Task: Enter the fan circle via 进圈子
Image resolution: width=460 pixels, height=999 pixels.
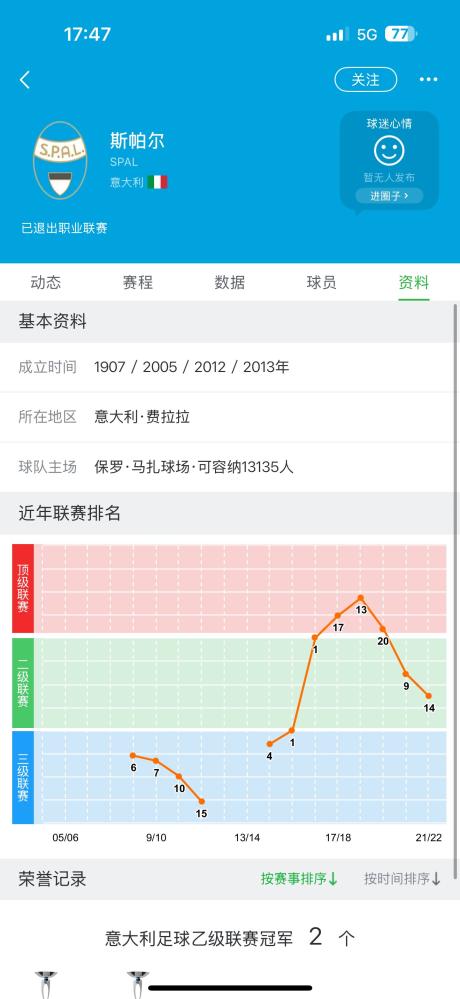Action: click(x=389, y=196)
